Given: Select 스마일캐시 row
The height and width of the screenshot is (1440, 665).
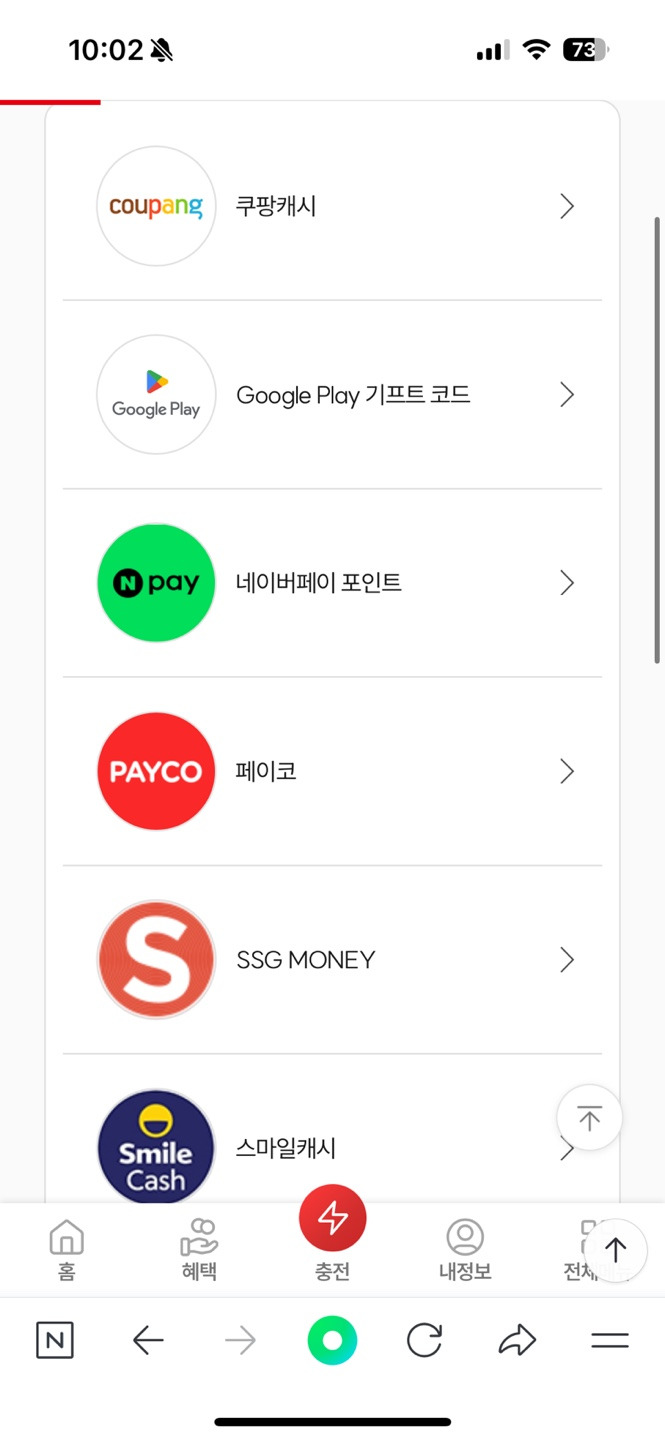Looking at the screenshot, I should coord(332,1129).
